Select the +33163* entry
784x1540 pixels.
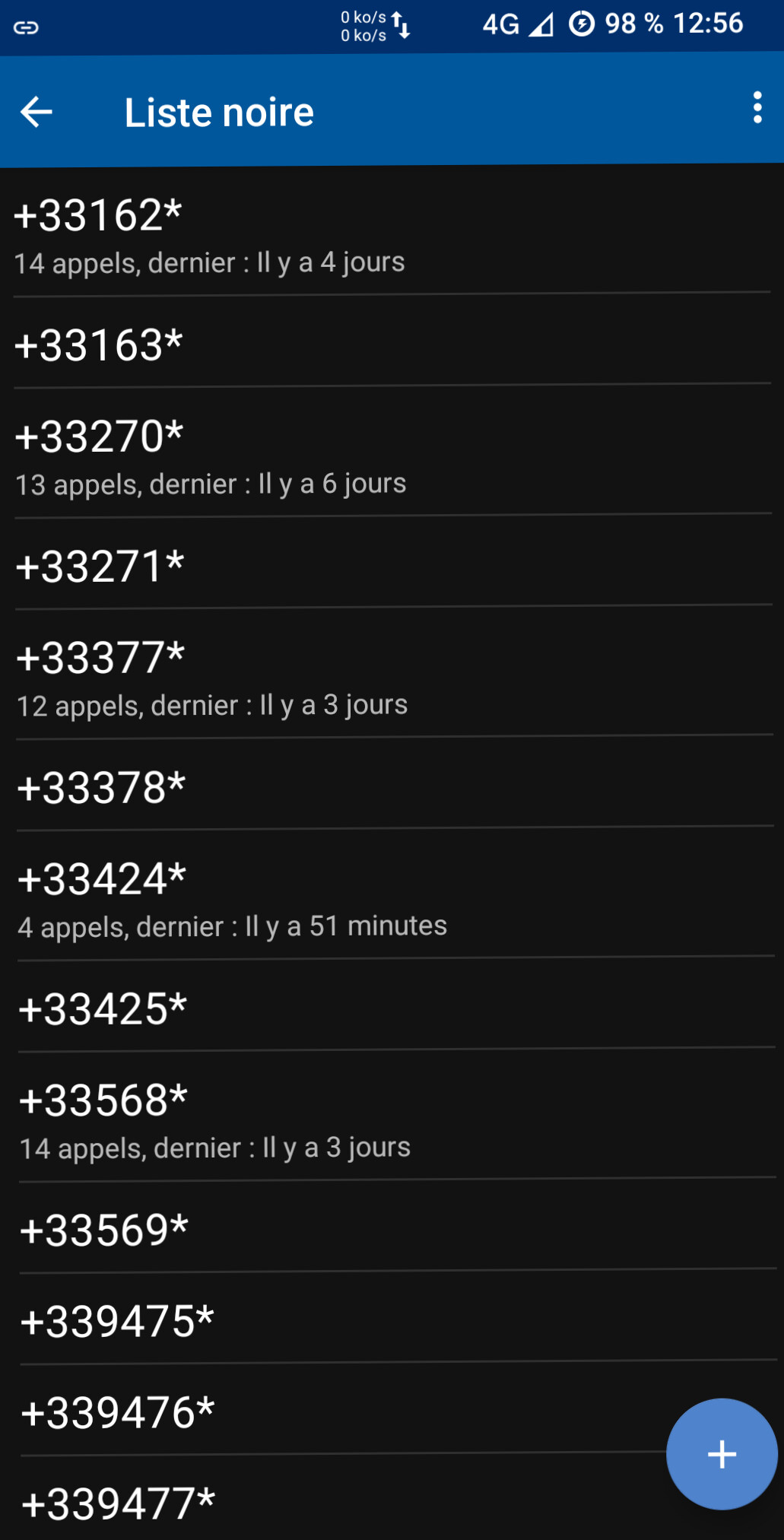tap(392, 341)
